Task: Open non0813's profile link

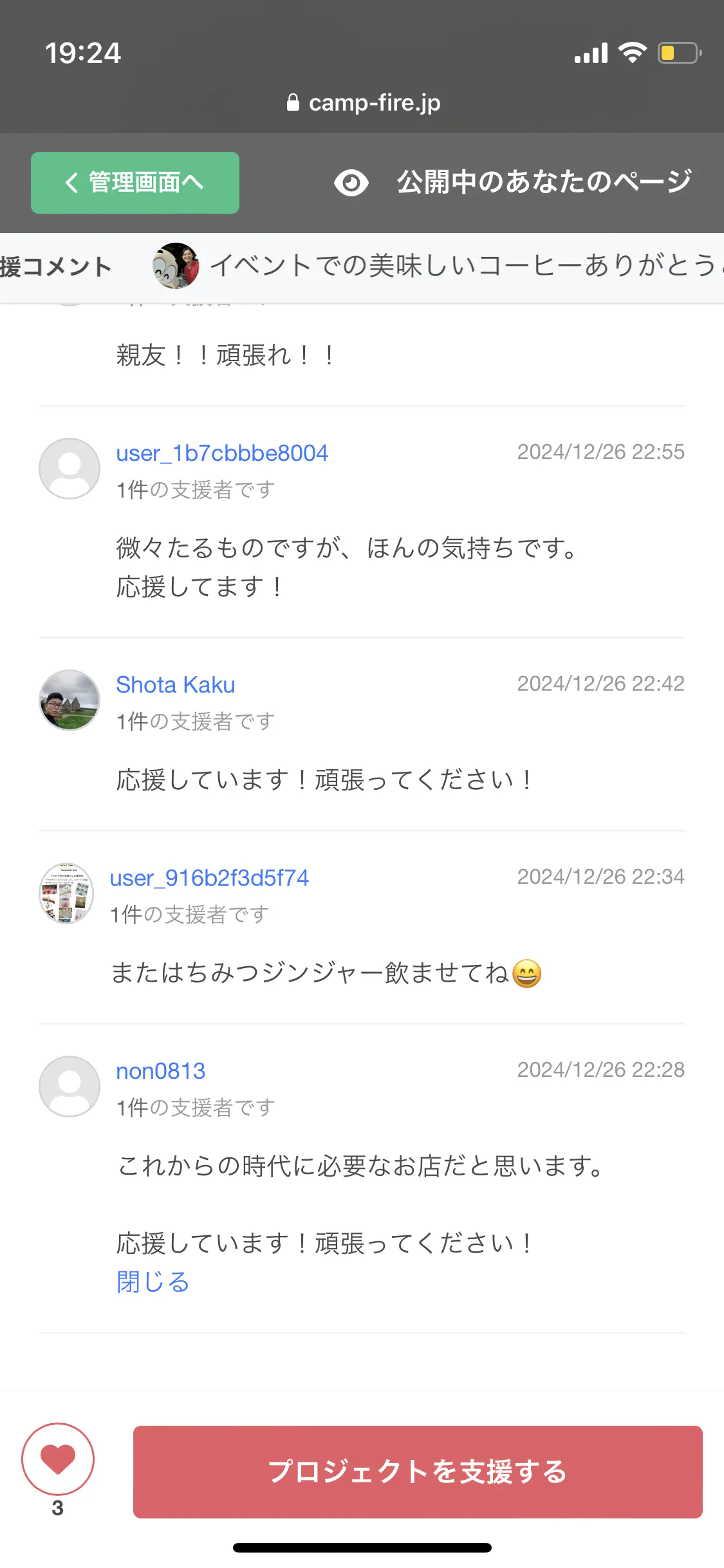Action: click(x=160, y=1071)
